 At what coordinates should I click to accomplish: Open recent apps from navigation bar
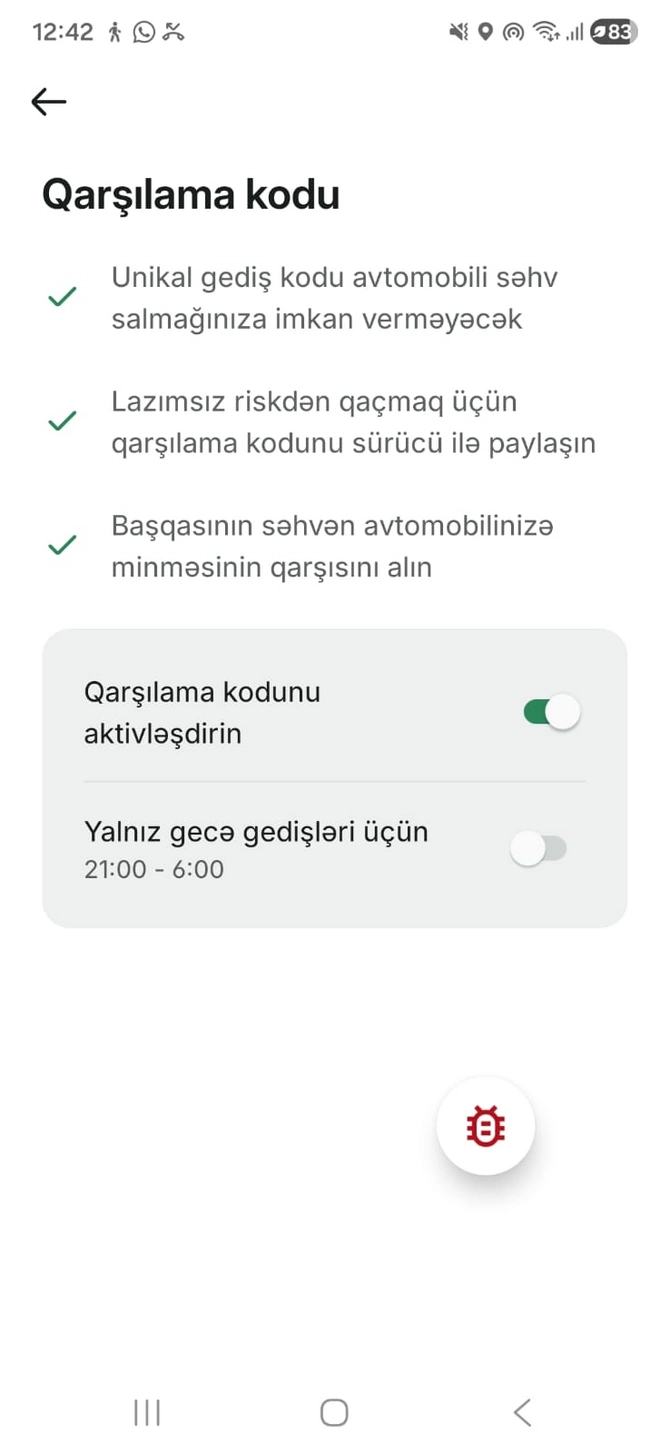click(x=147, y=1412)
